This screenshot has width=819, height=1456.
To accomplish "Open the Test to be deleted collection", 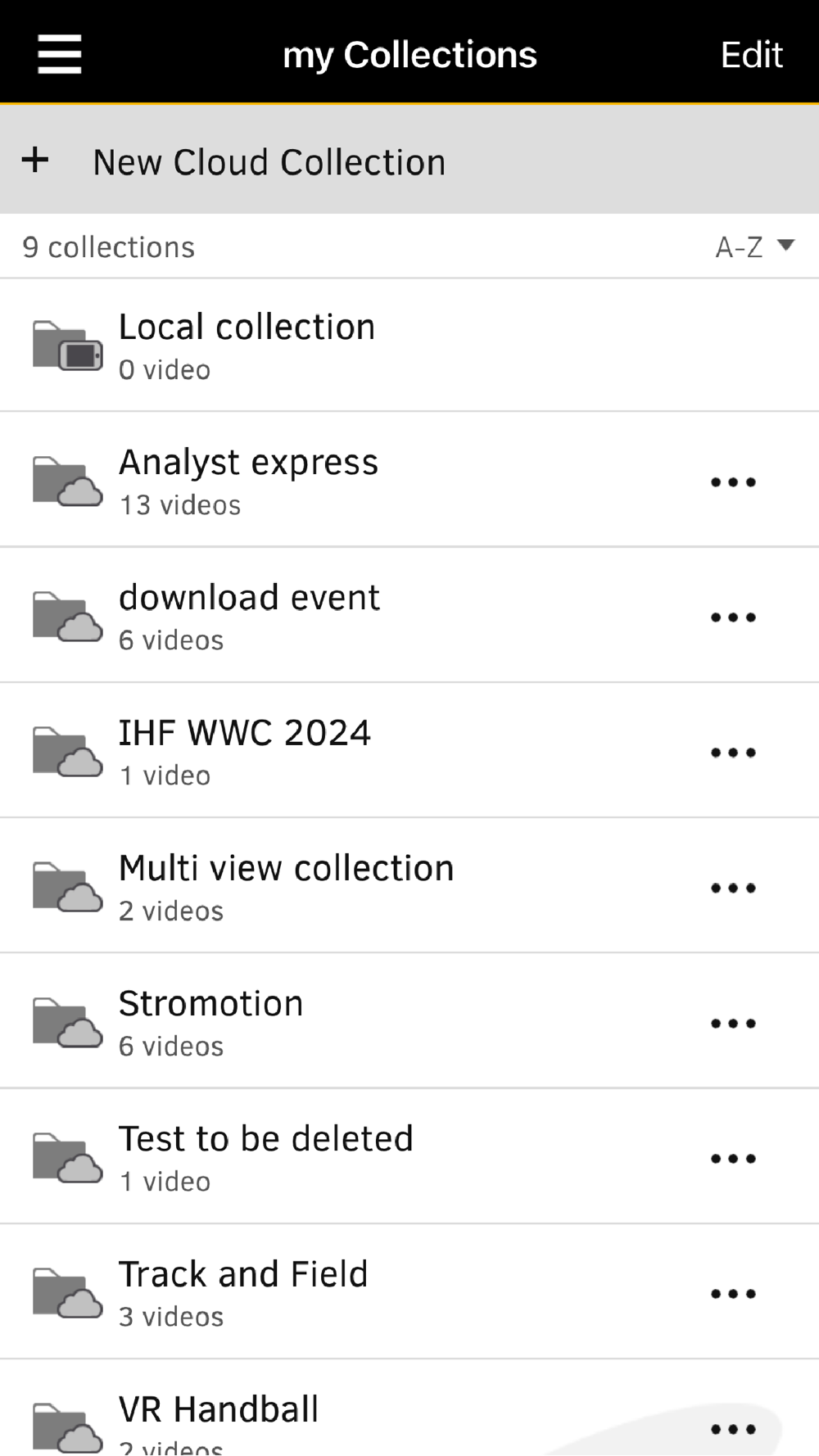I will pyautogui.click(x=265, y=1156).
